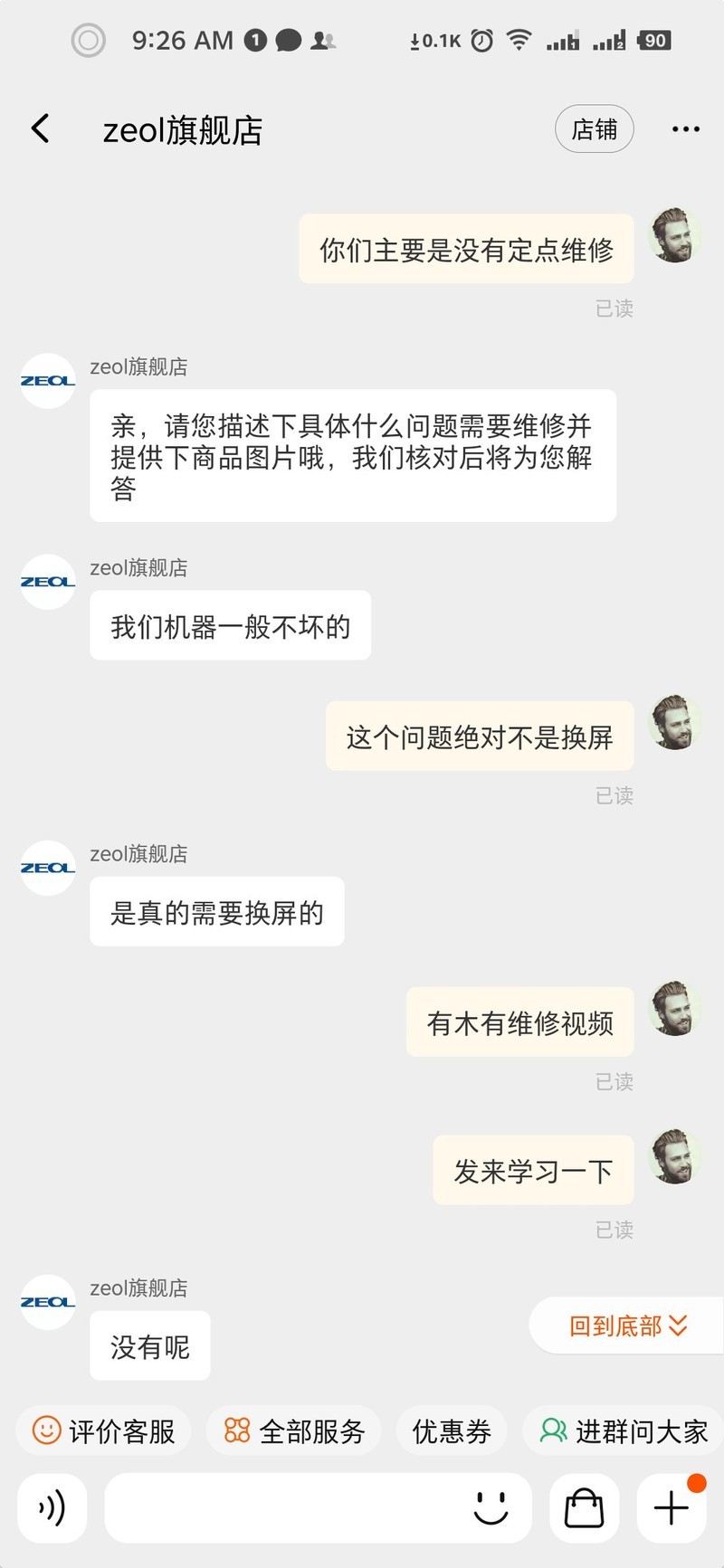Tap the plus icon for more attachments
Viewport: 724px width, 1568px height.
(671, 1507)
